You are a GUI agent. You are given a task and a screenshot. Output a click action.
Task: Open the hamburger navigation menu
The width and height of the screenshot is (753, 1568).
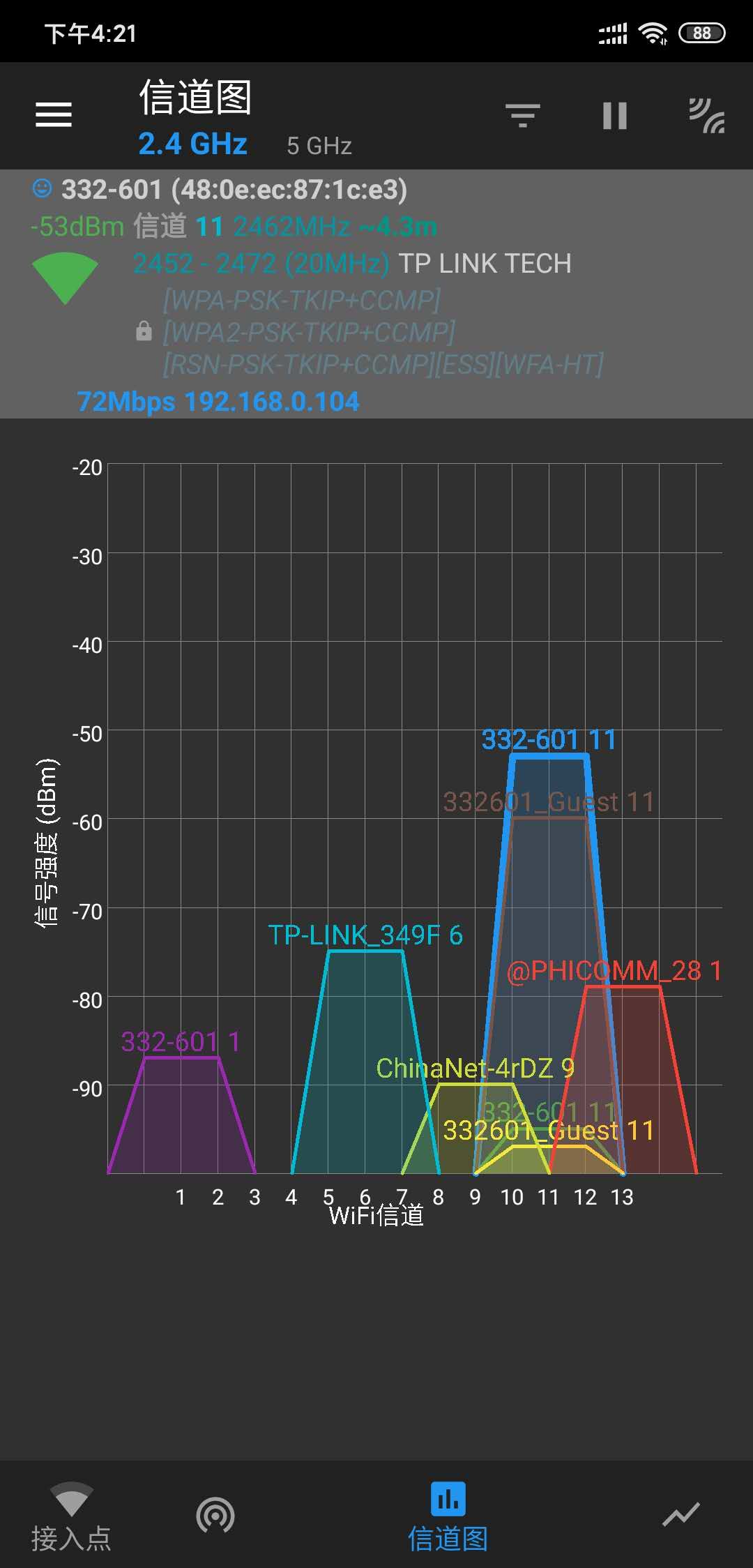(x=54, y=114)
